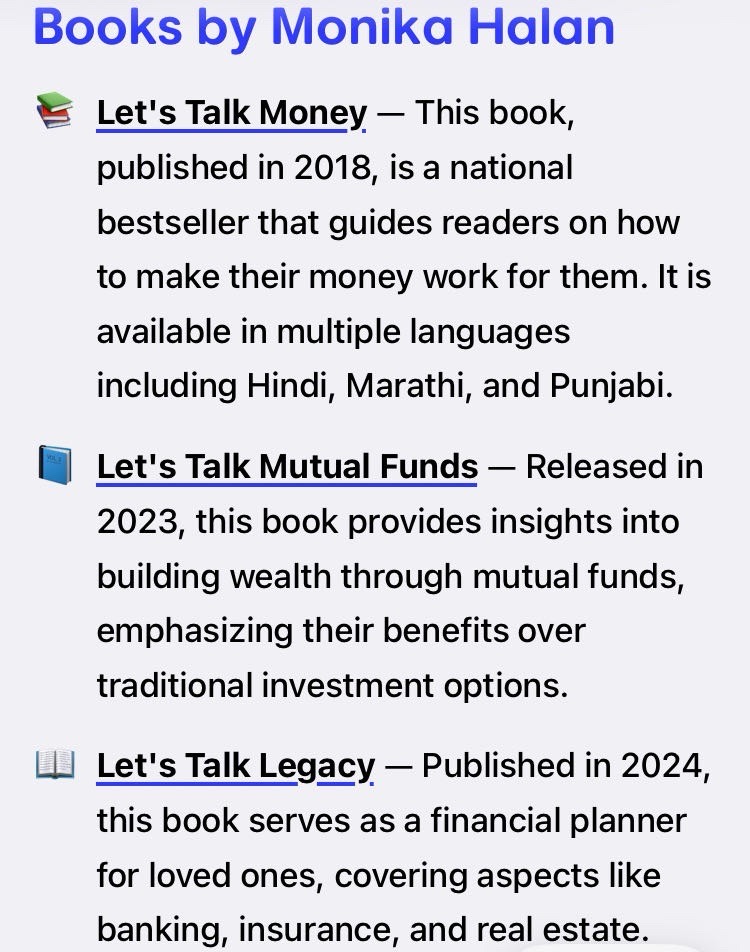Open the Let's Talk Mutual Funds link
750x952 pixels.
tap(287, 467)
